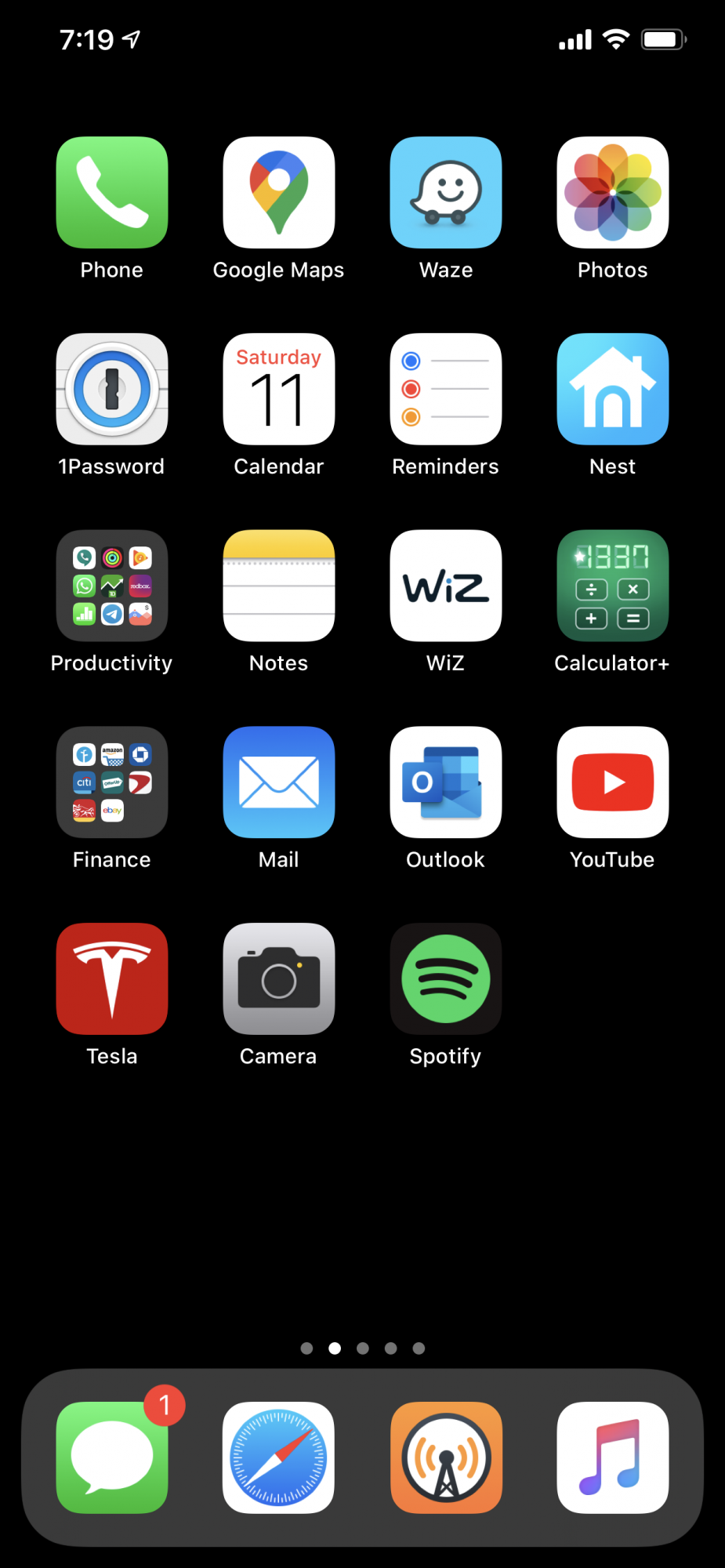Launch Google Maps
This screenshot has width=725, height=1568.
pyautogui.click(x=279, y=193)
